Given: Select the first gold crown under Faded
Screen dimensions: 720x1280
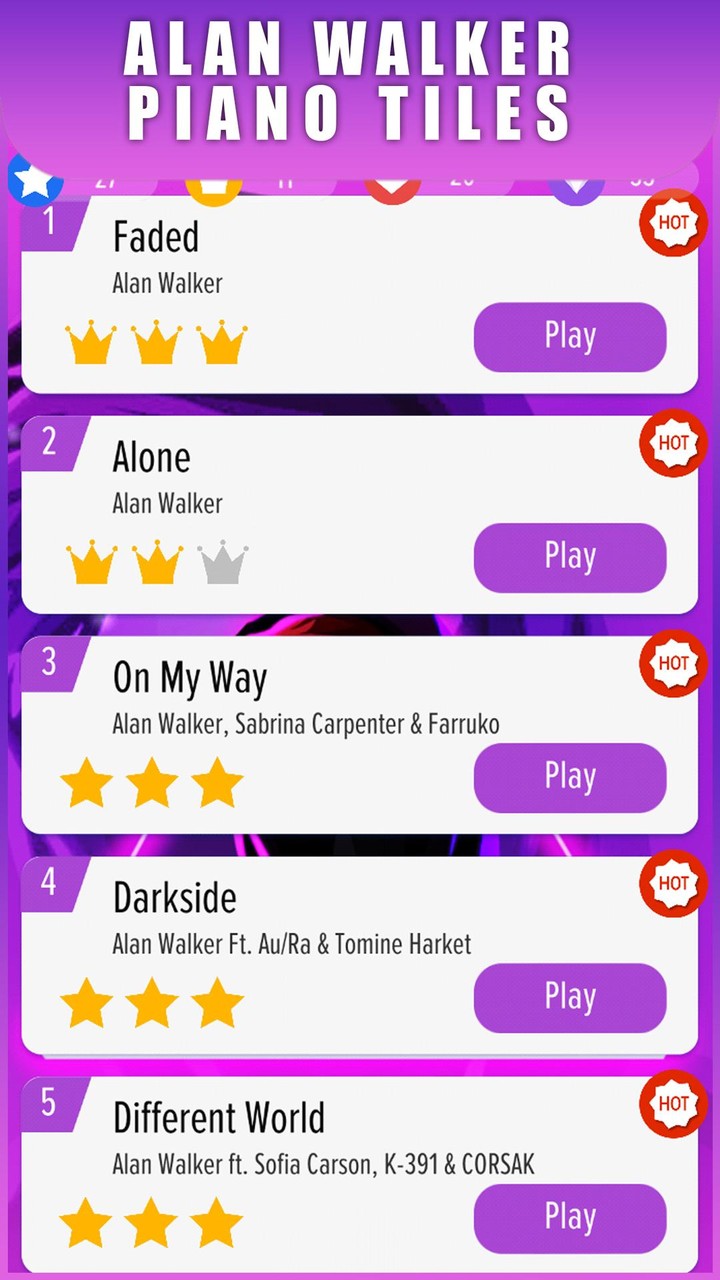Looking at the screenshot, I should tap(92, 342).
